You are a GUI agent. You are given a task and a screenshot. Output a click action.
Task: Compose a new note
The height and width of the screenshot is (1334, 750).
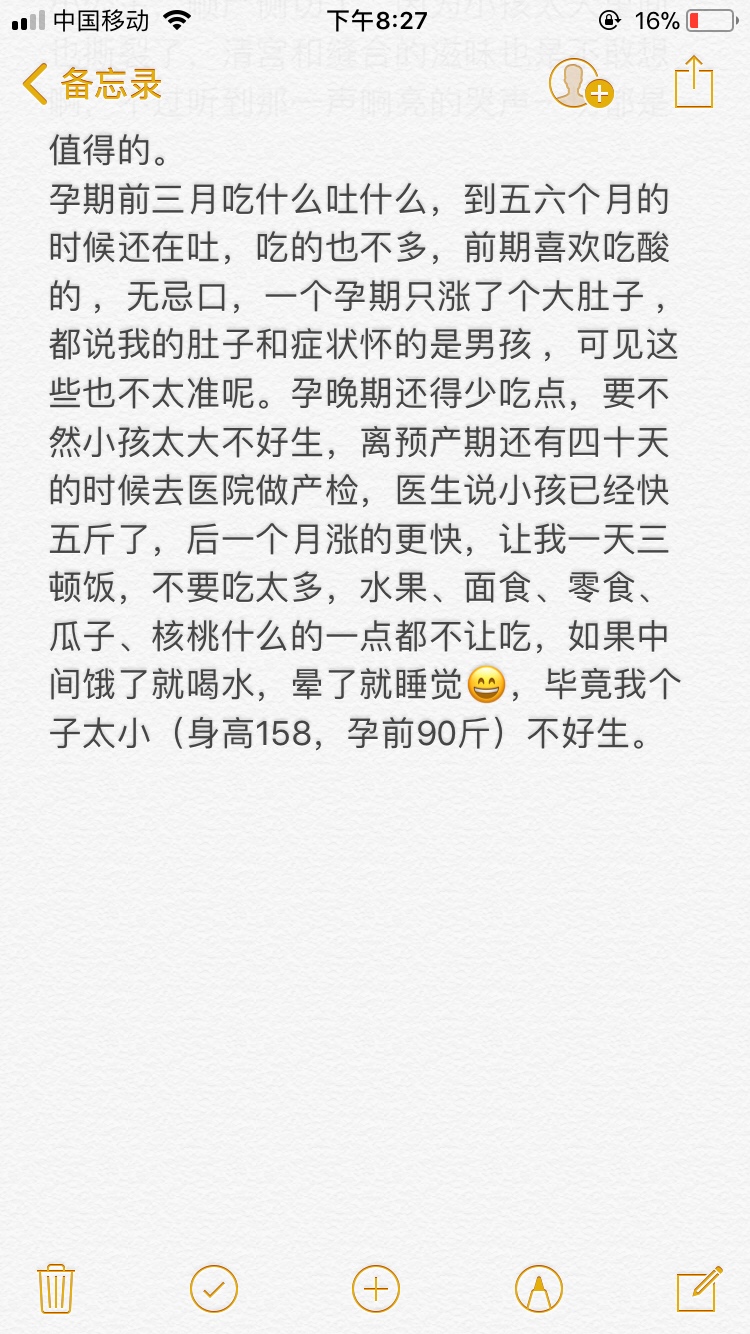click(699, 1287)
